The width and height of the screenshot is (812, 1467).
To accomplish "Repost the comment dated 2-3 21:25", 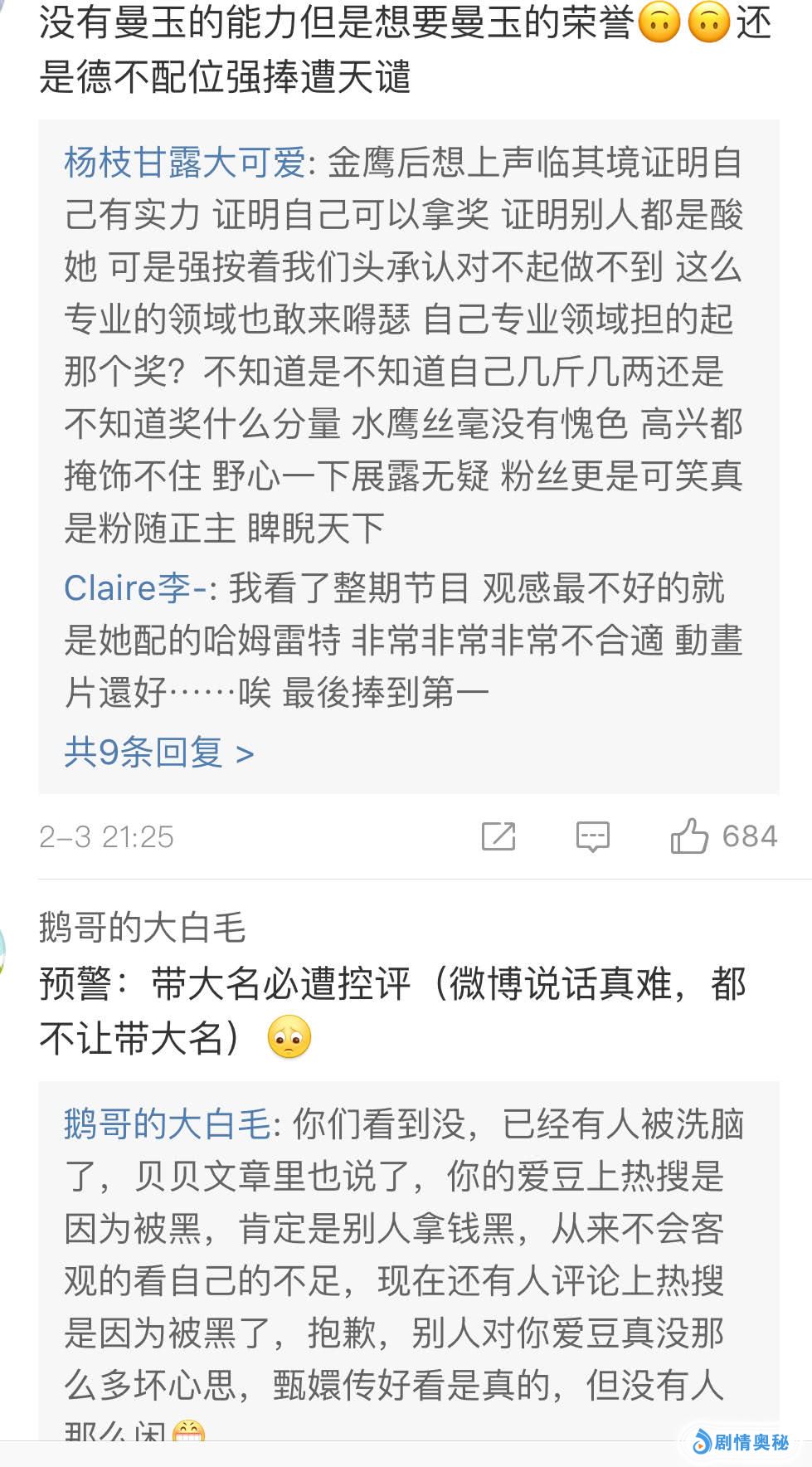I will [498, 836].
